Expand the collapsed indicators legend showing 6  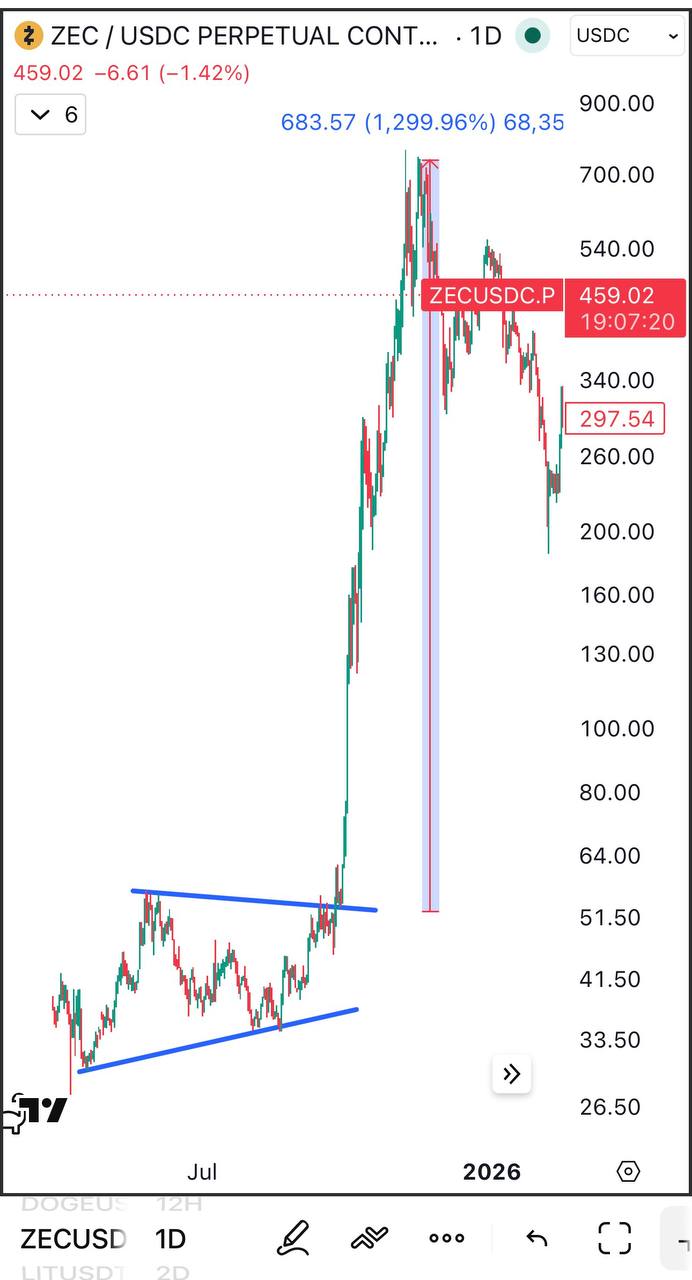coord(51,114)
